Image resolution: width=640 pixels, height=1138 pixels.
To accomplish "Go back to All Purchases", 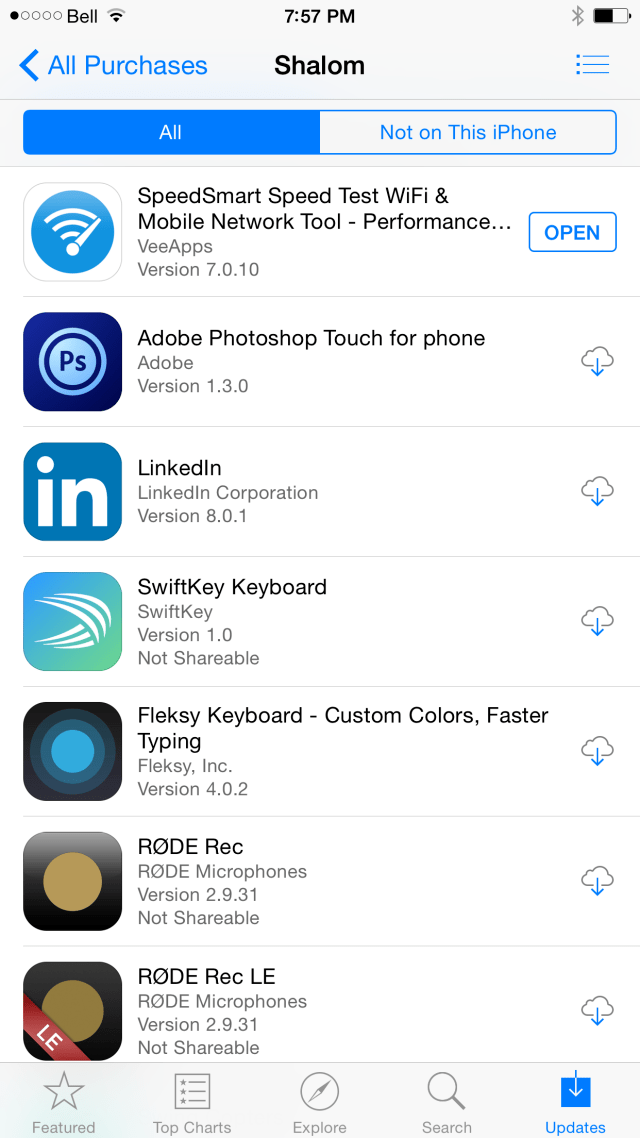I will (x=113, y=65).
